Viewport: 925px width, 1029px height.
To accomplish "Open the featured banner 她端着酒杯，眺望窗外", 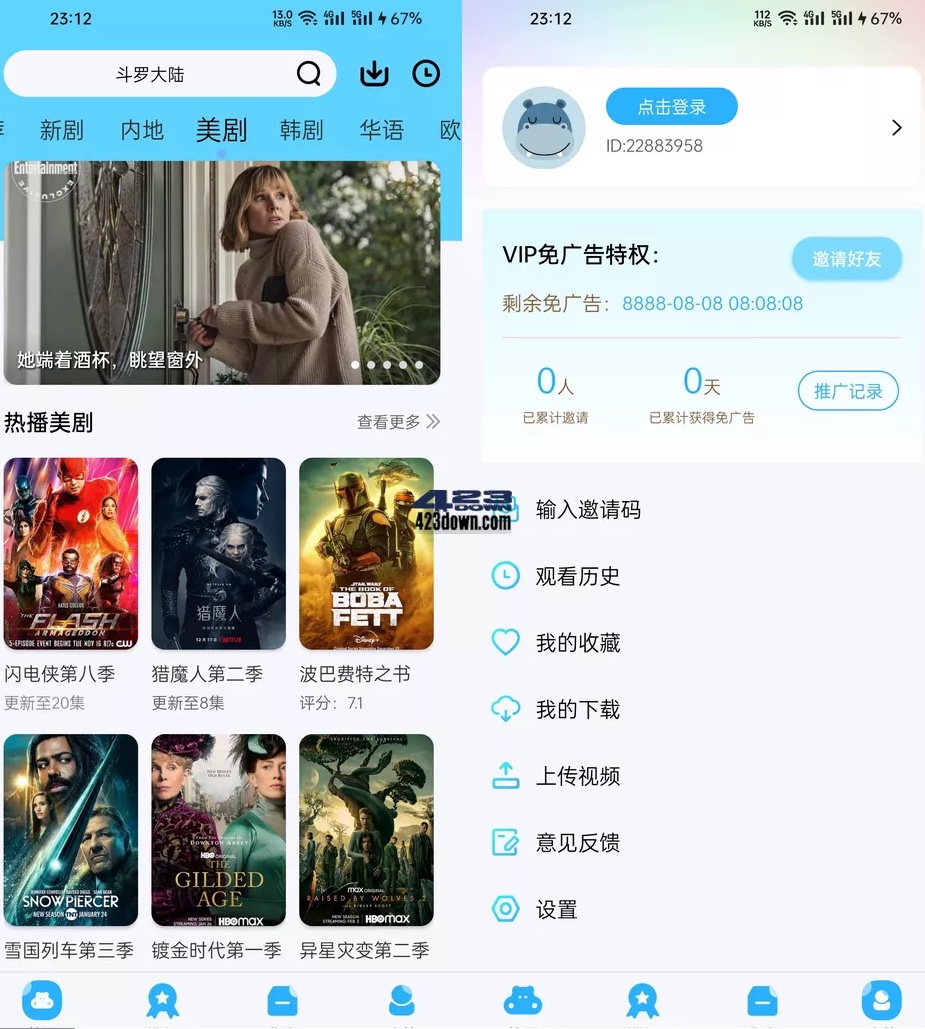I will (x=222, y=272).
